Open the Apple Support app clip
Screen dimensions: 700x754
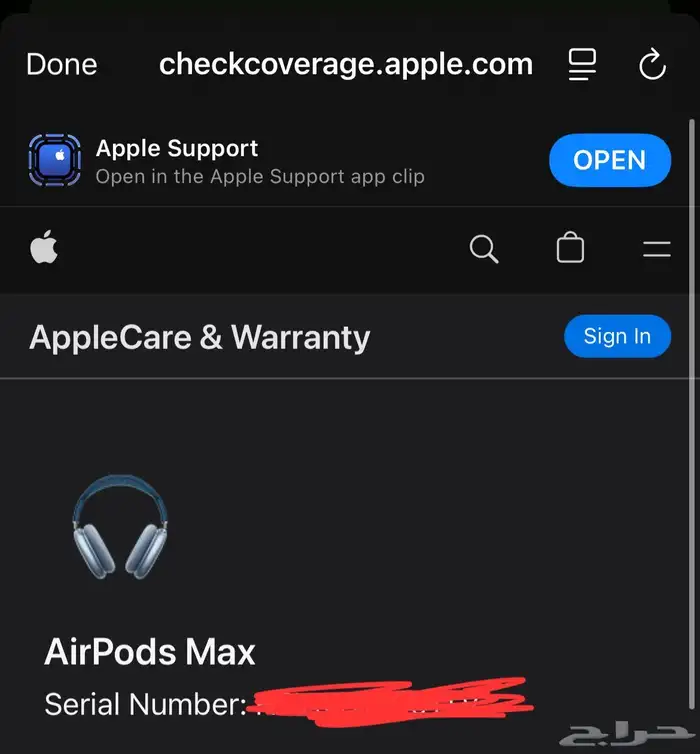tap(609, 160)
